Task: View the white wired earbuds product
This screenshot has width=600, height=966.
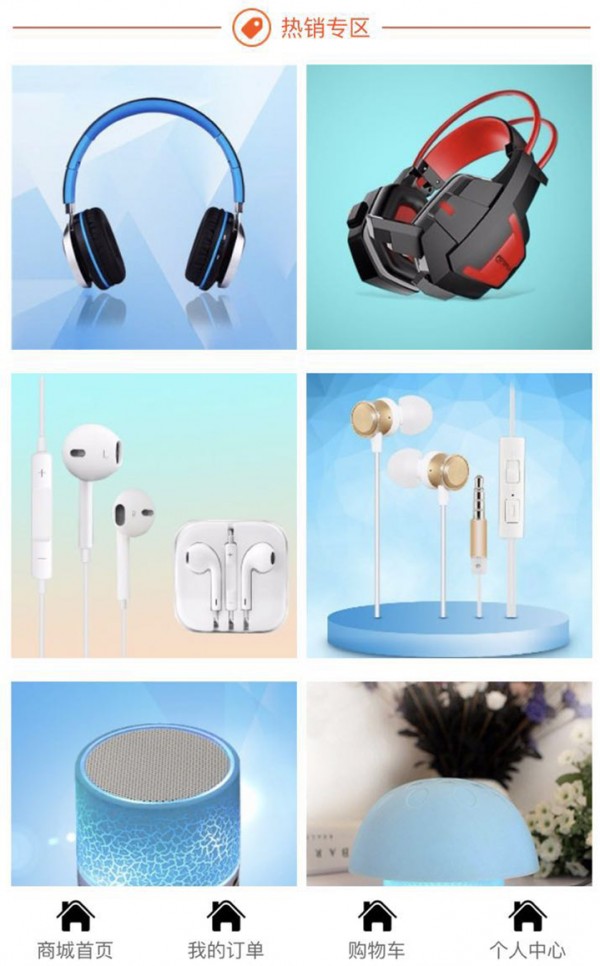Action: [154, 516]
